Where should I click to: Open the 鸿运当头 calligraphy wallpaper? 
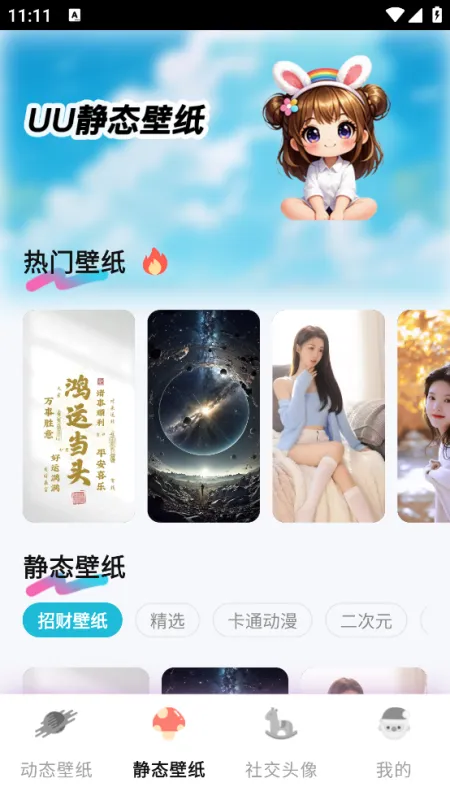pos(79,416)
